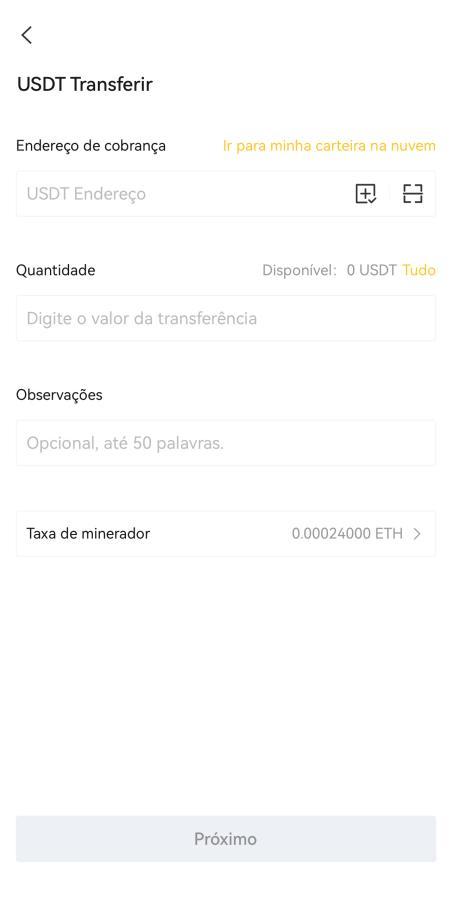Open the Taxa de minerador fee settings
452x923 pixels.
(226, 534)
